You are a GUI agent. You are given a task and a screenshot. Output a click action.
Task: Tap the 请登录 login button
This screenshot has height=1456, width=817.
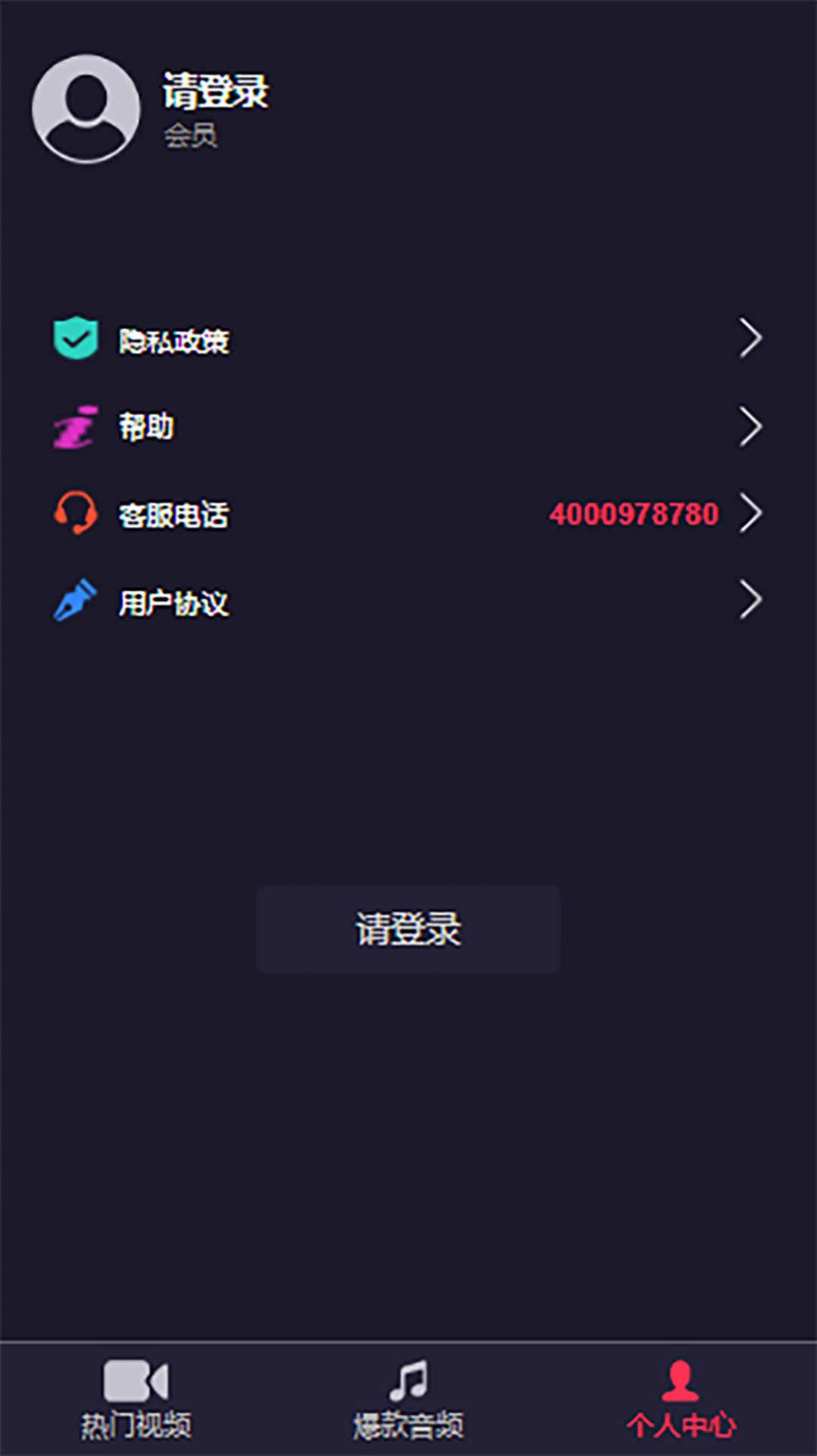click(408, 929)
